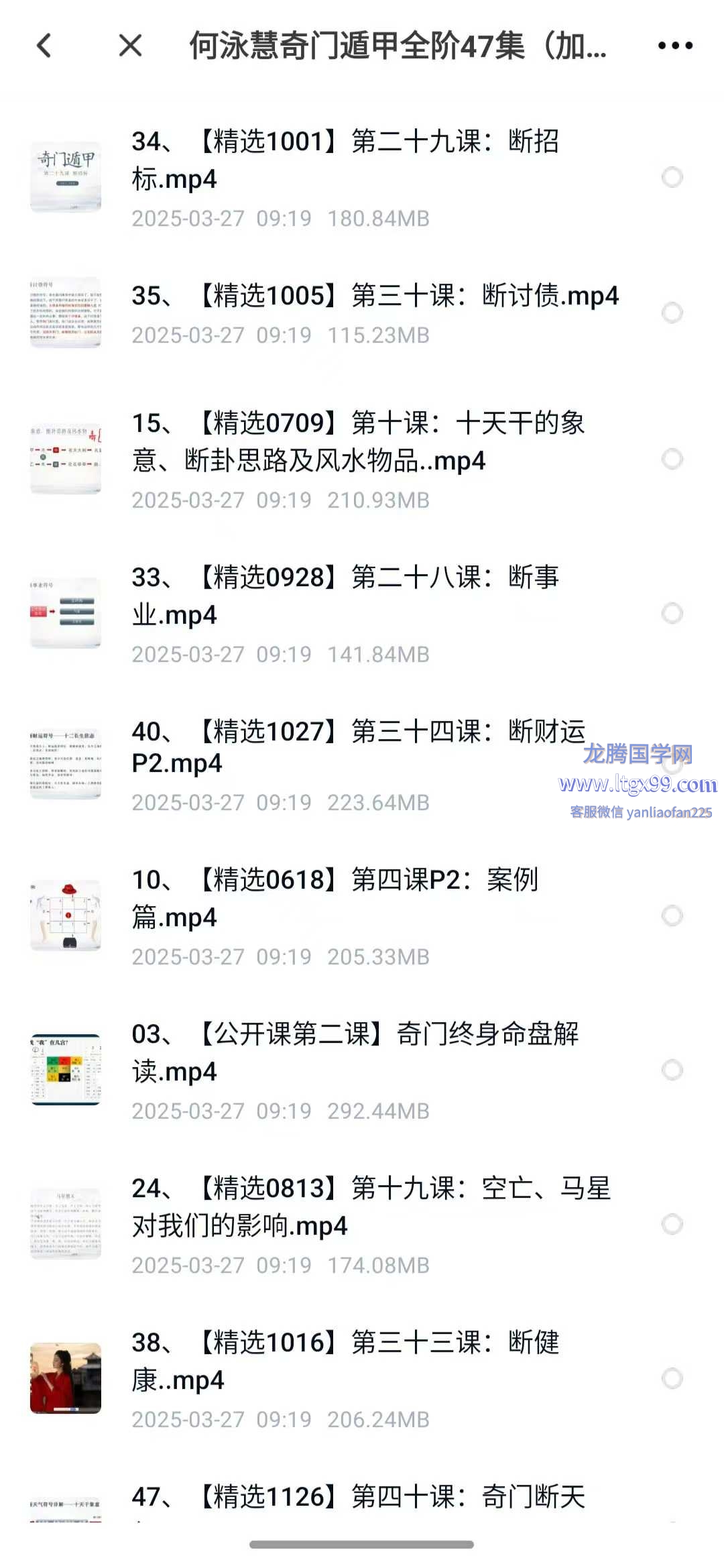Select the circle for 第二十九课：断招标.mp4
The image size is (724, 1568).
click(x=672, y=177)
